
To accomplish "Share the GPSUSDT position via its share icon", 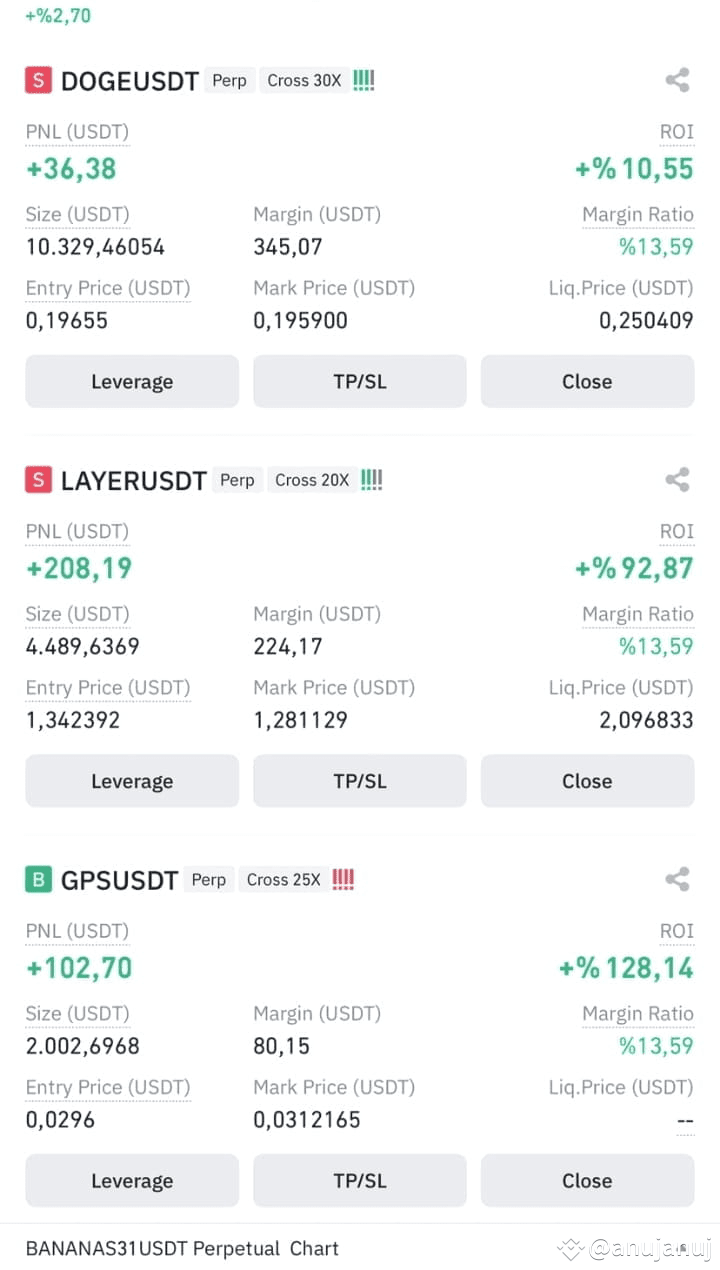I will coord(677,879).
